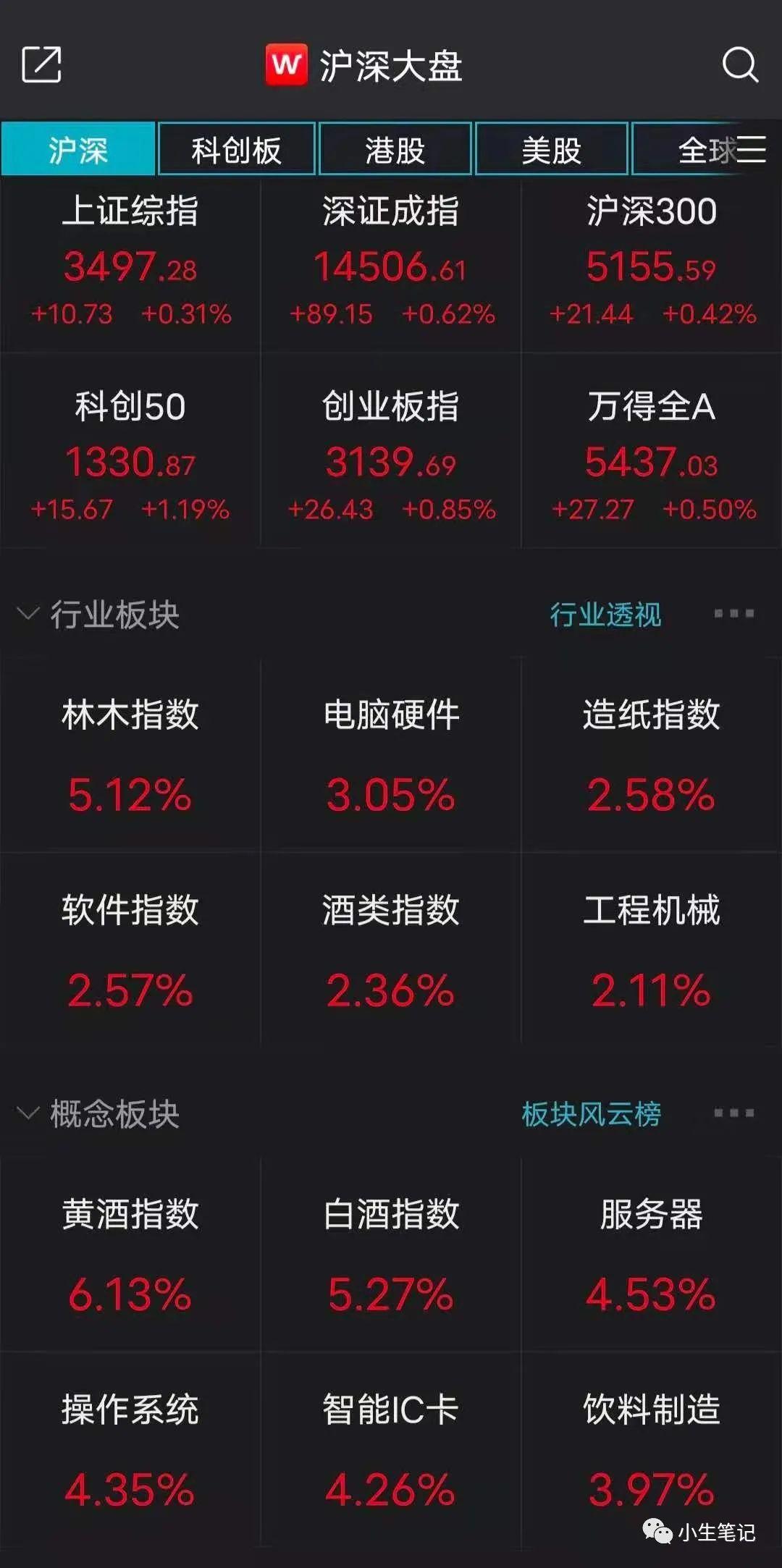This screenshot has width=782, height=1568.
Task: Open the search magnifier
Action: point(740,65)
